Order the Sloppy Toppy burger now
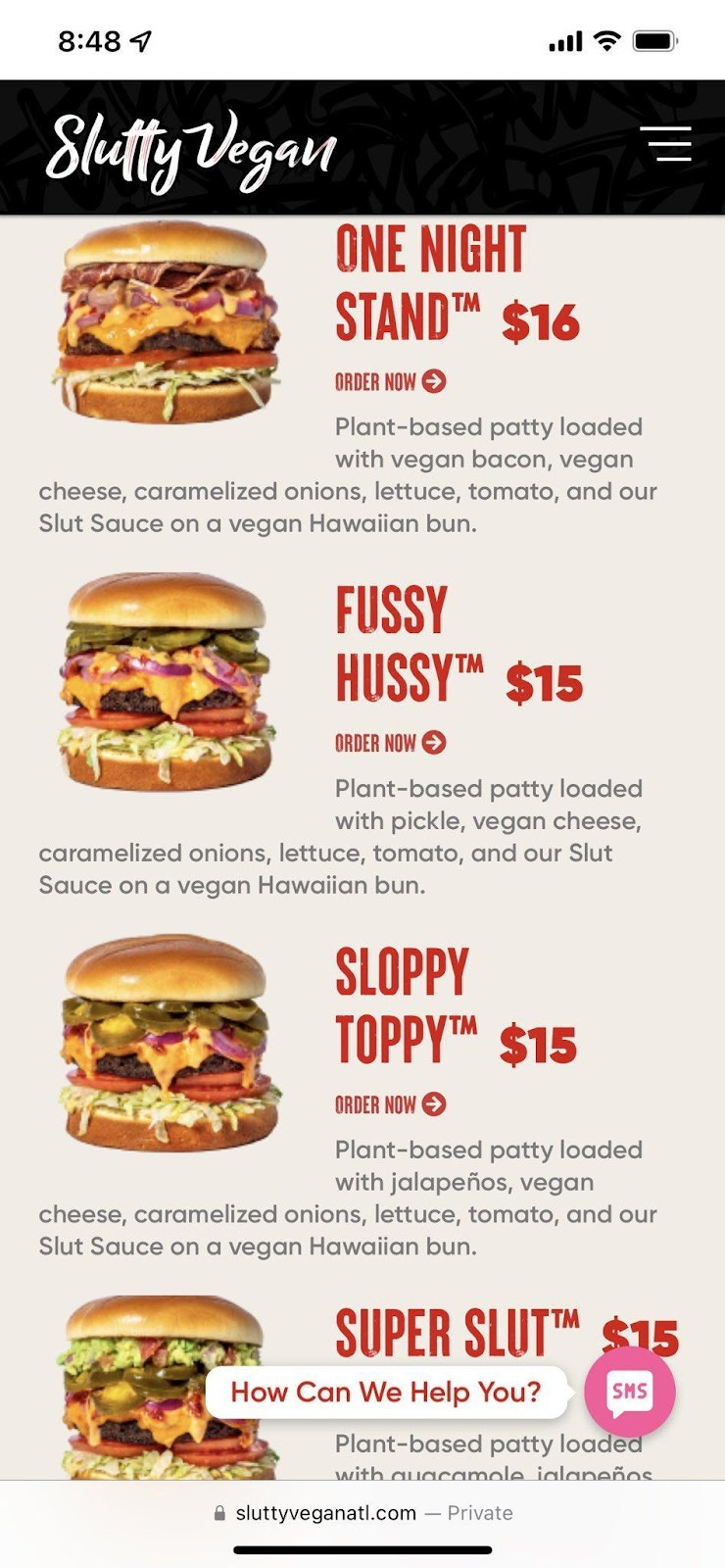 pos(390,1104)
